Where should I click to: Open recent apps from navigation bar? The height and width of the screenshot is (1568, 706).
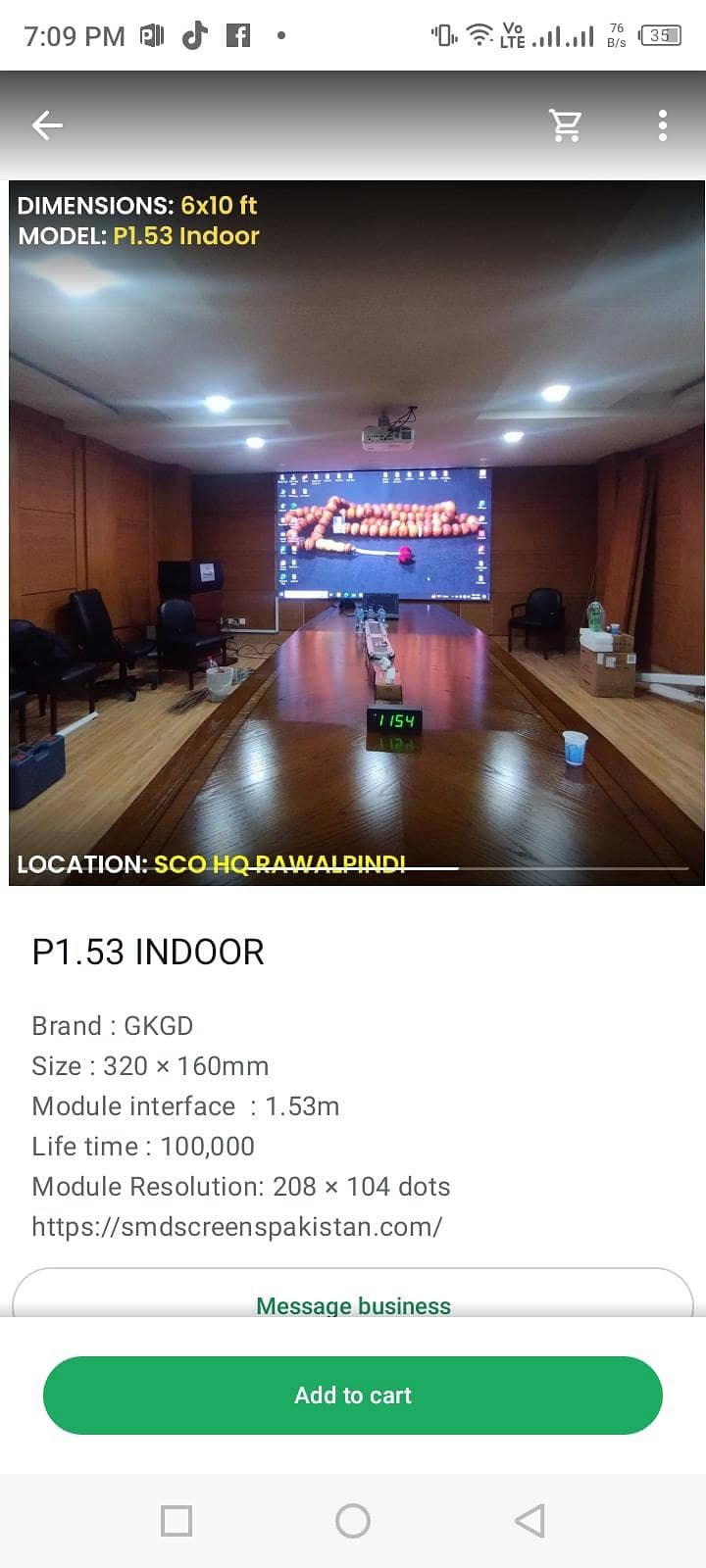[176, 1521]
